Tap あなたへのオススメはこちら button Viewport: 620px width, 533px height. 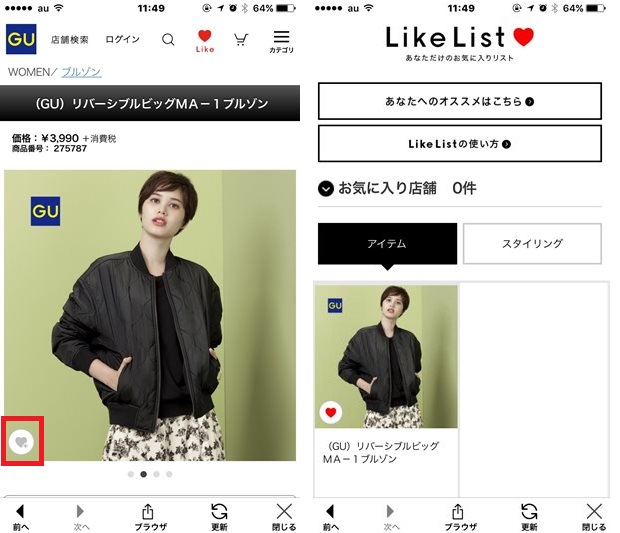[460, 101]
